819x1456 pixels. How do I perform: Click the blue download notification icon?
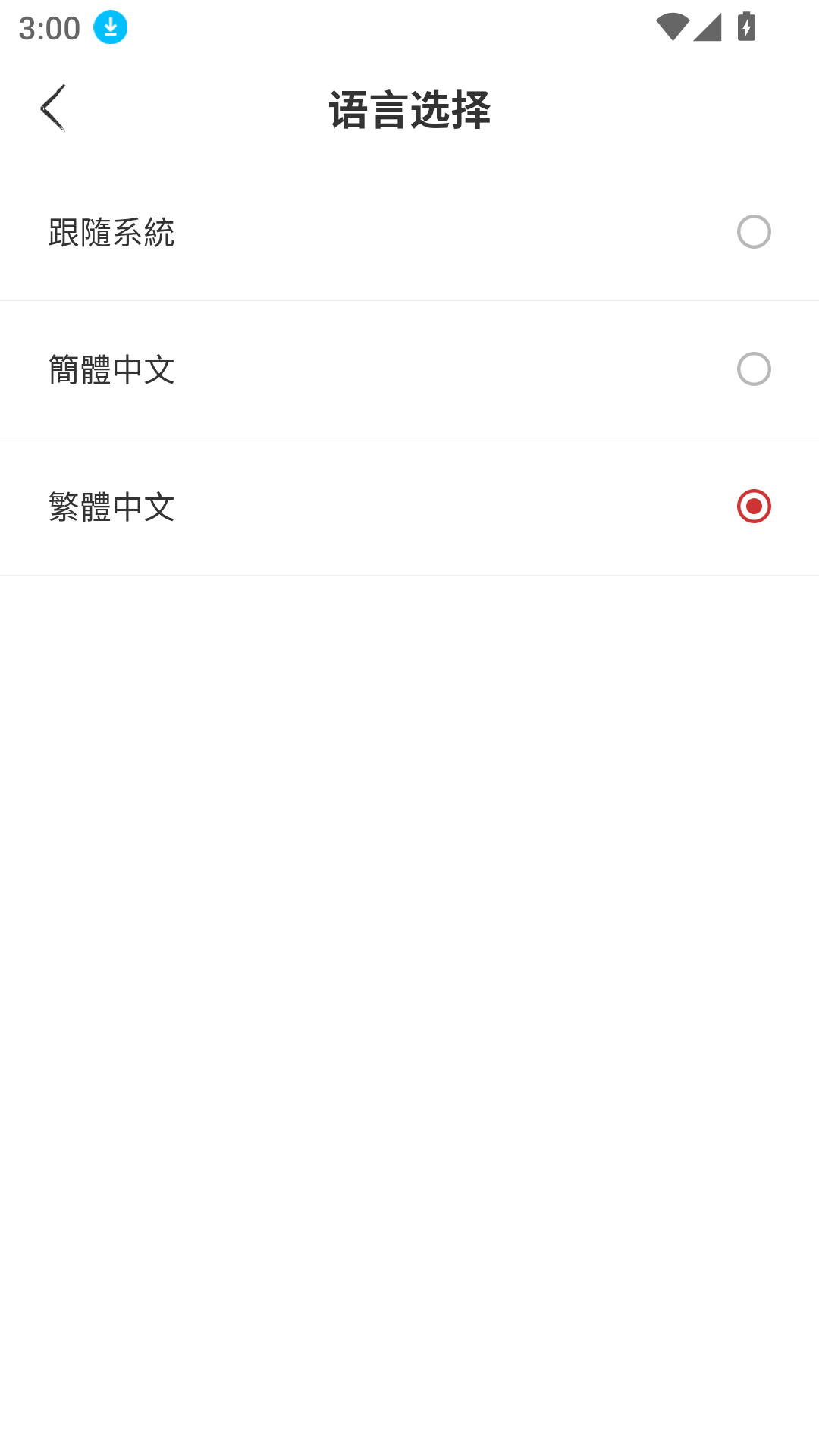pos(108,27)
